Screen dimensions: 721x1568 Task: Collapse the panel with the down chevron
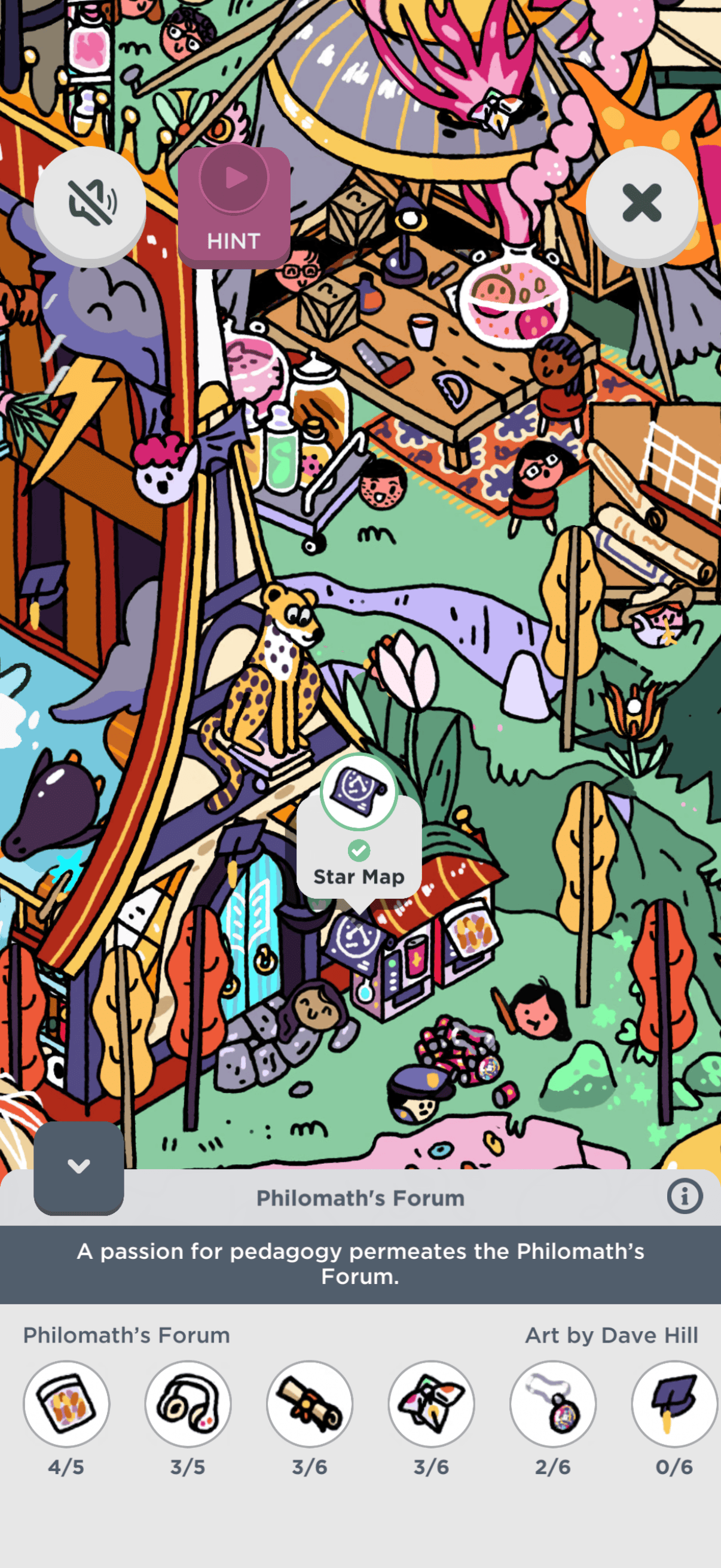point(78,1166)
